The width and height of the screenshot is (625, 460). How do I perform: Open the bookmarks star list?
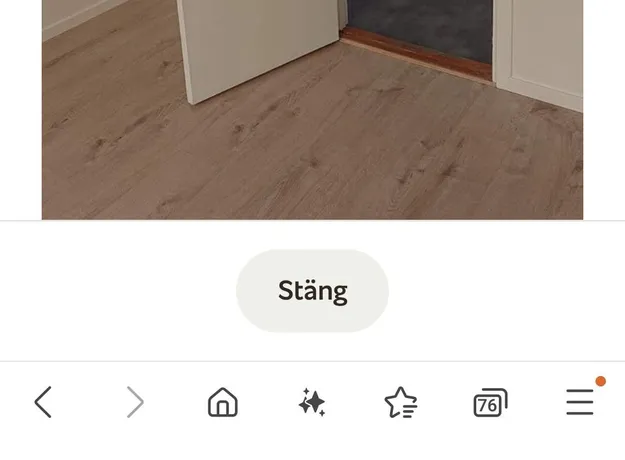click(401, 402)
